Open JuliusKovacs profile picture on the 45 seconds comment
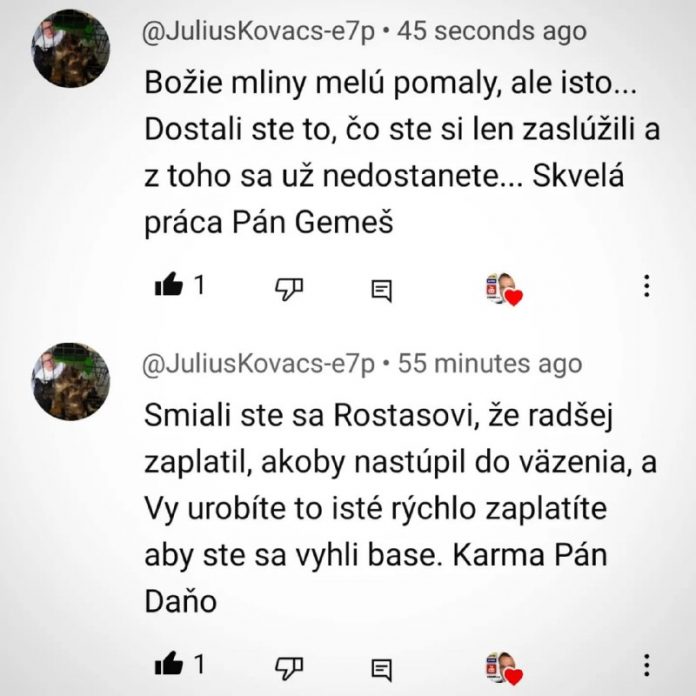 pyautogui.click(x=72, y=49)
